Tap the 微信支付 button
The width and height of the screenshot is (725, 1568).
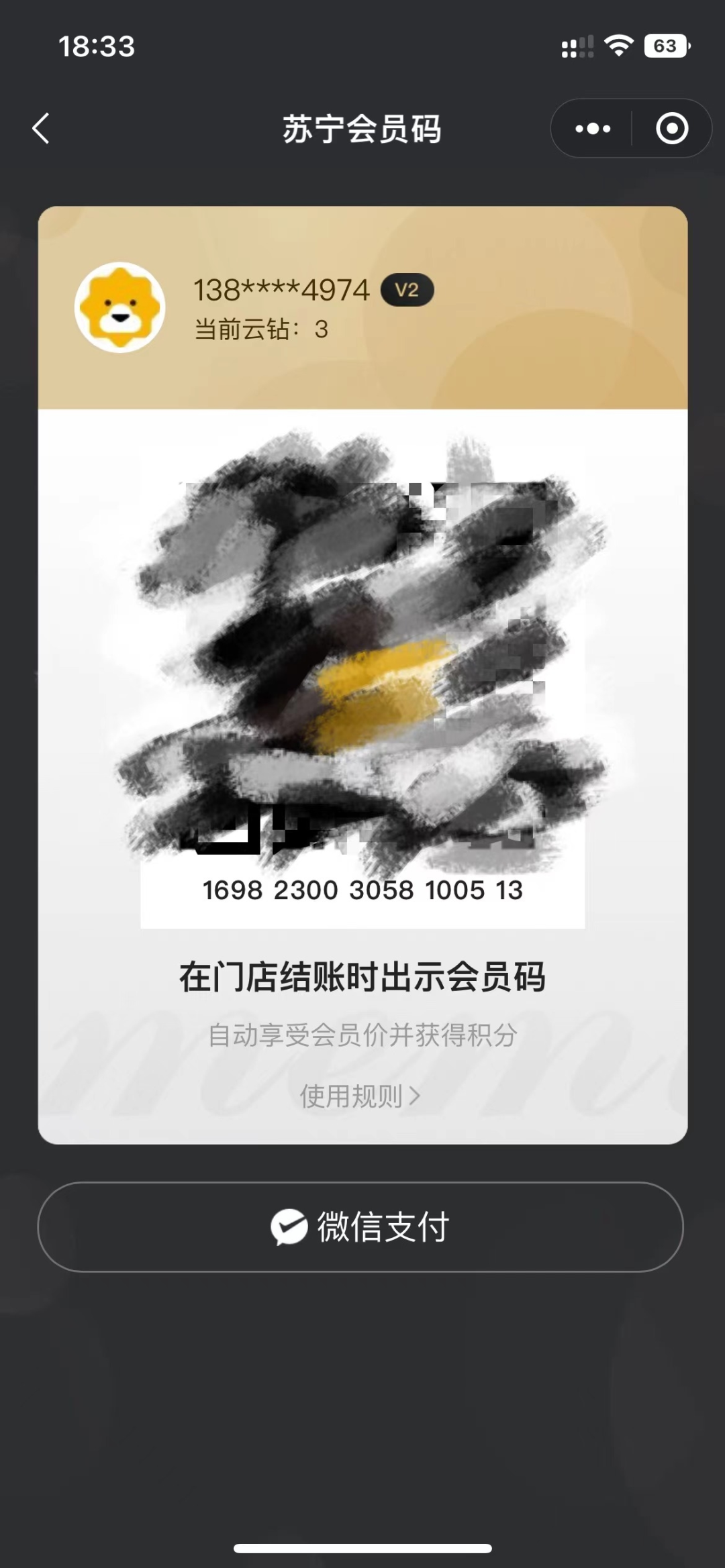click(x=360, y=1226)
